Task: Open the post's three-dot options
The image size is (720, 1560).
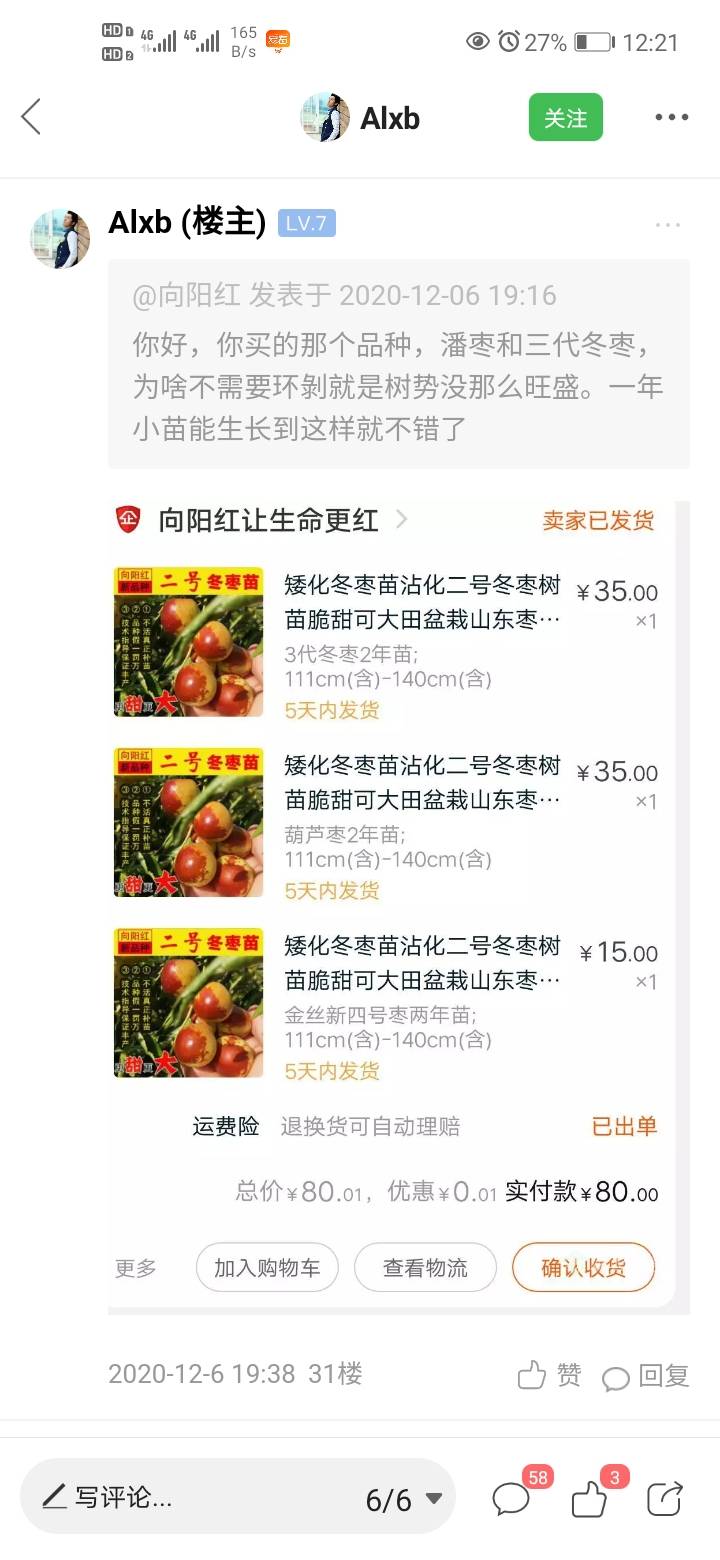Action: tap(668, 225)
